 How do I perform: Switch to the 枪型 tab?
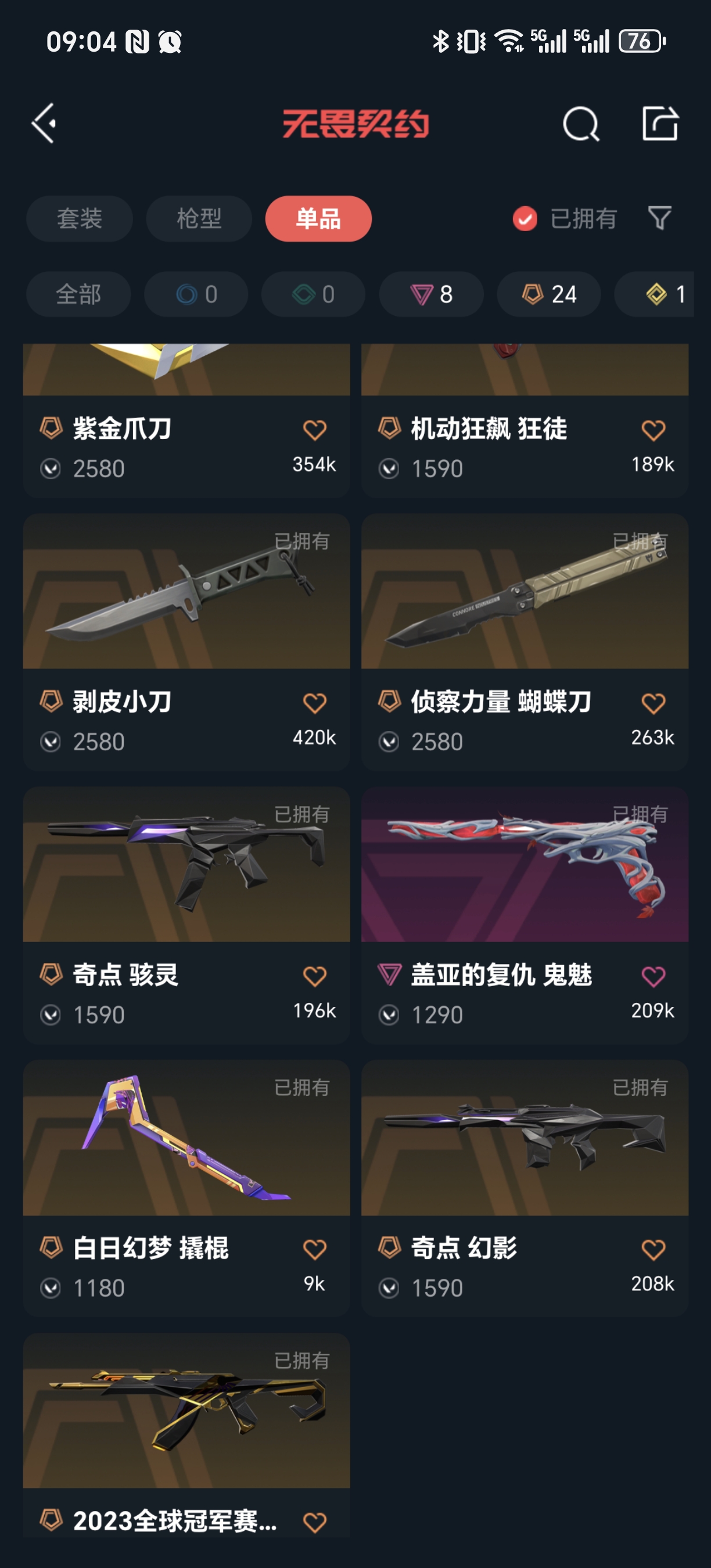[x=199, y=218]
